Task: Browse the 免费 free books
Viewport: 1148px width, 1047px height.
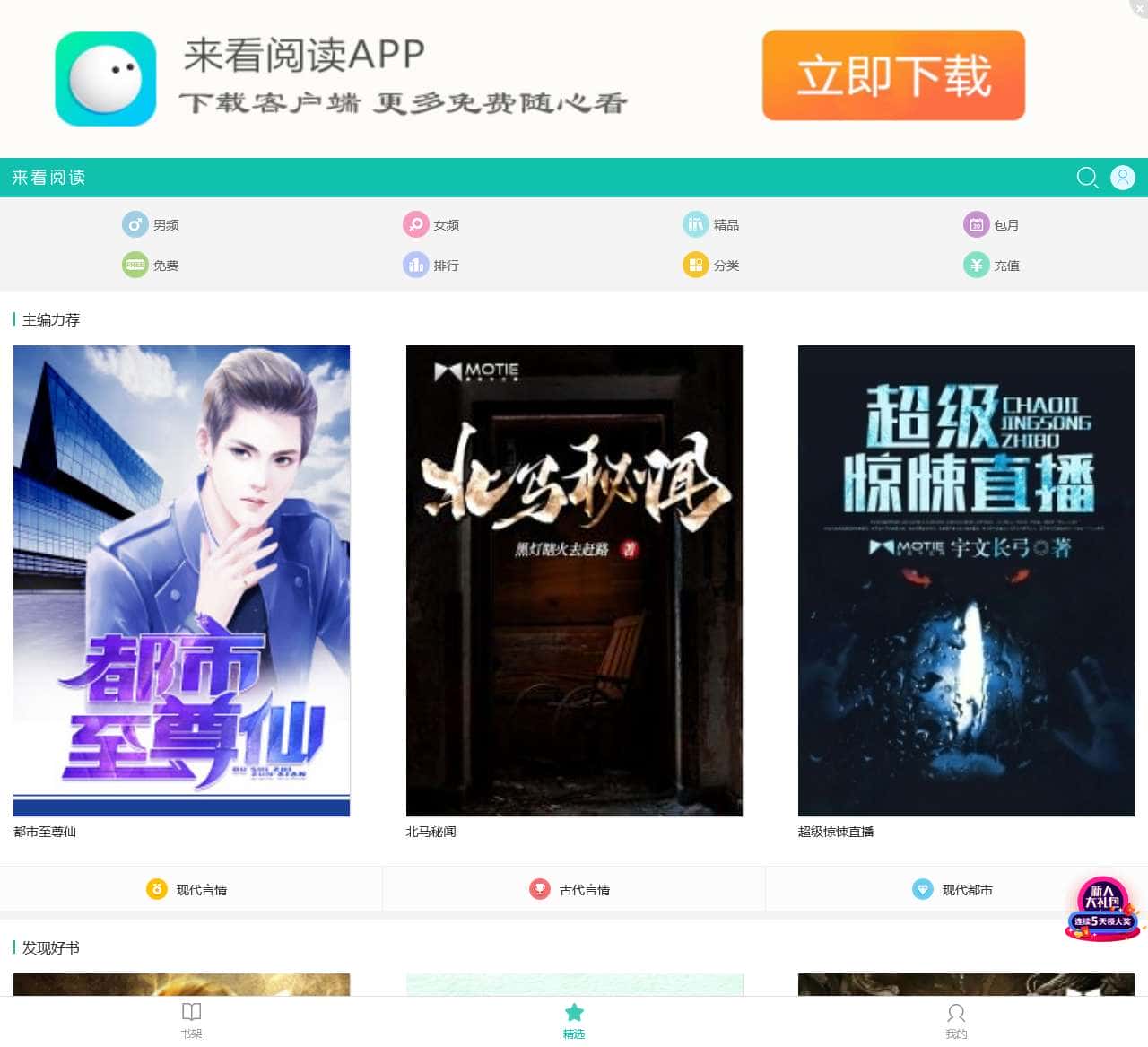Action: tap(151, 265)
